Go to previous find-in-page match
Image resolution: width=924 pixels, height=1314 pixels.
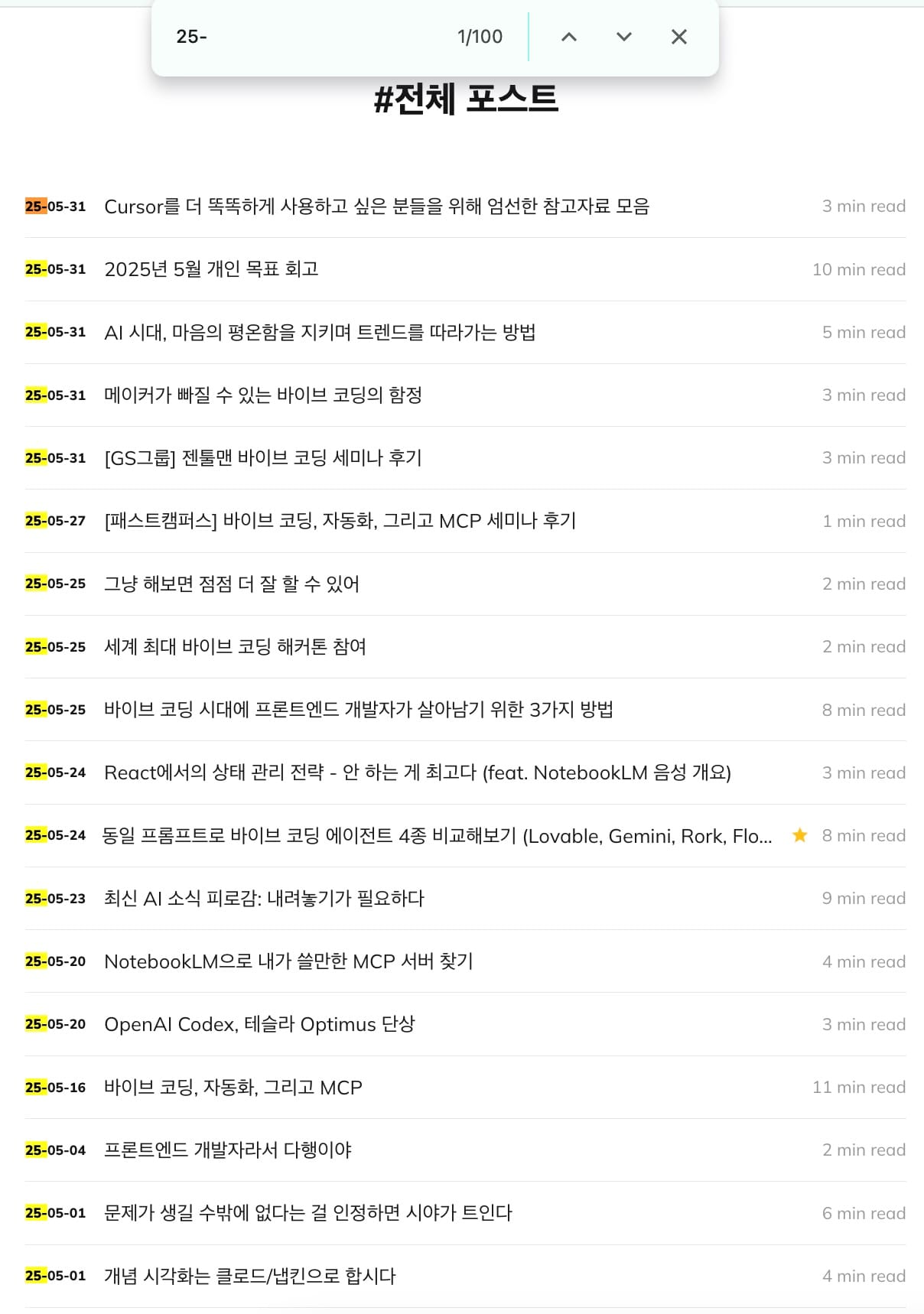[569, 37]
